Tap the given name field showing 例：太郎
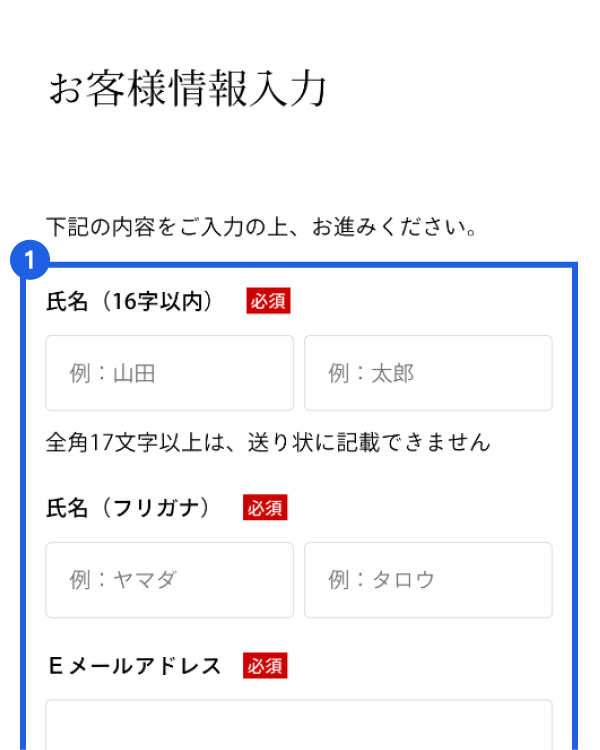The image size is (600, 750). click(428, 373)
